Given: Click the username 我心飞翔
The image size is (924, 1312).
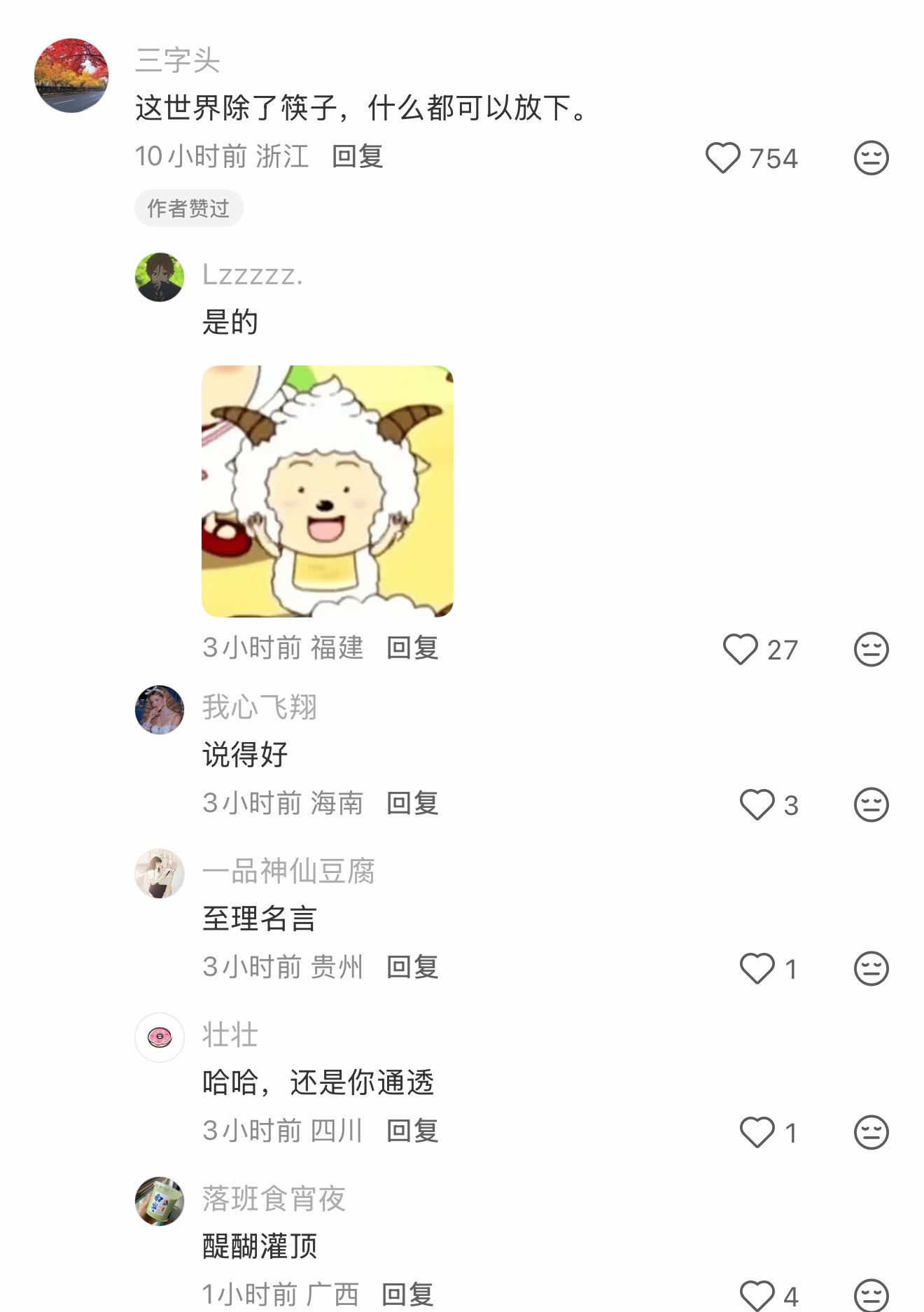Looking at the screenshot, I should [x=258, y=709].
